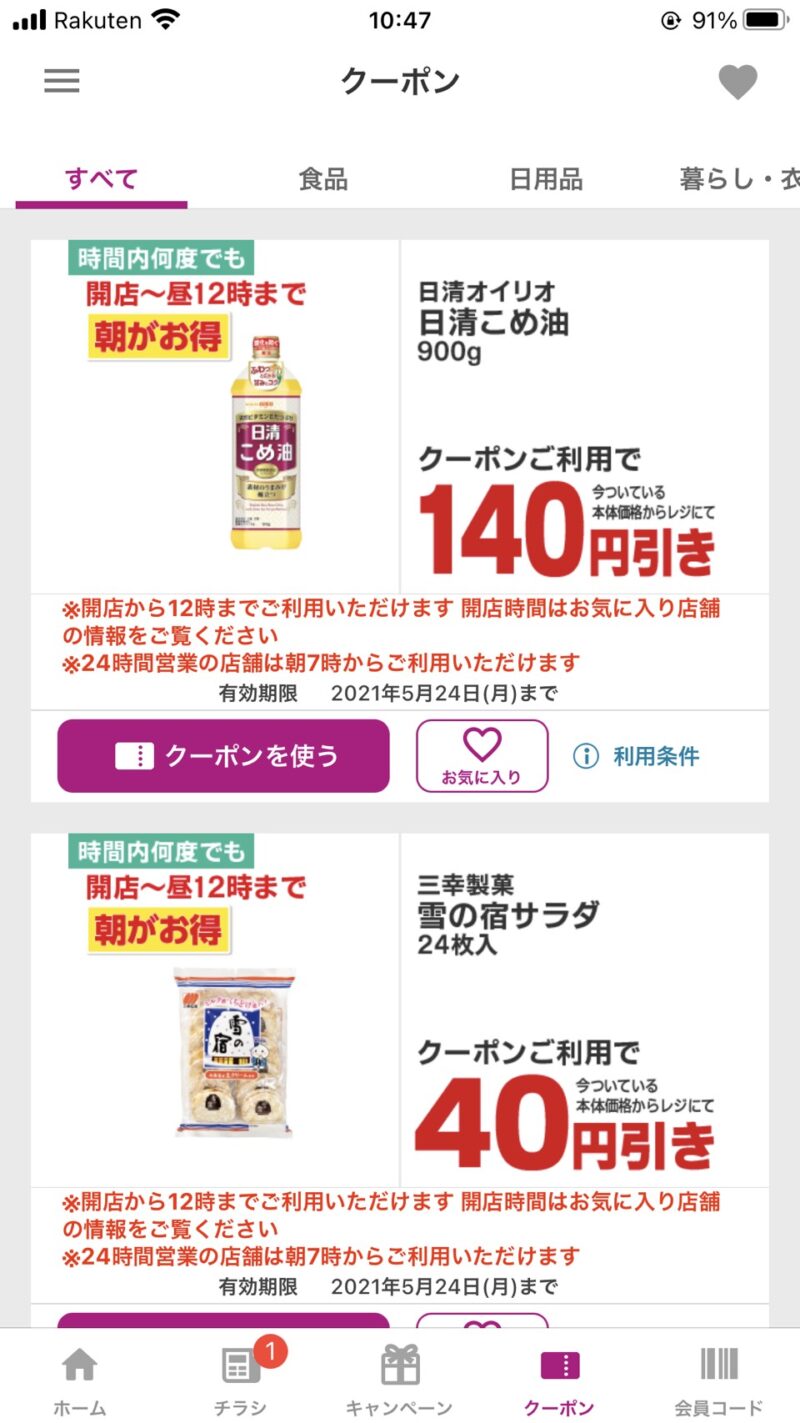
Task: Select the 日用品 tab
Action: pos(545,180)
